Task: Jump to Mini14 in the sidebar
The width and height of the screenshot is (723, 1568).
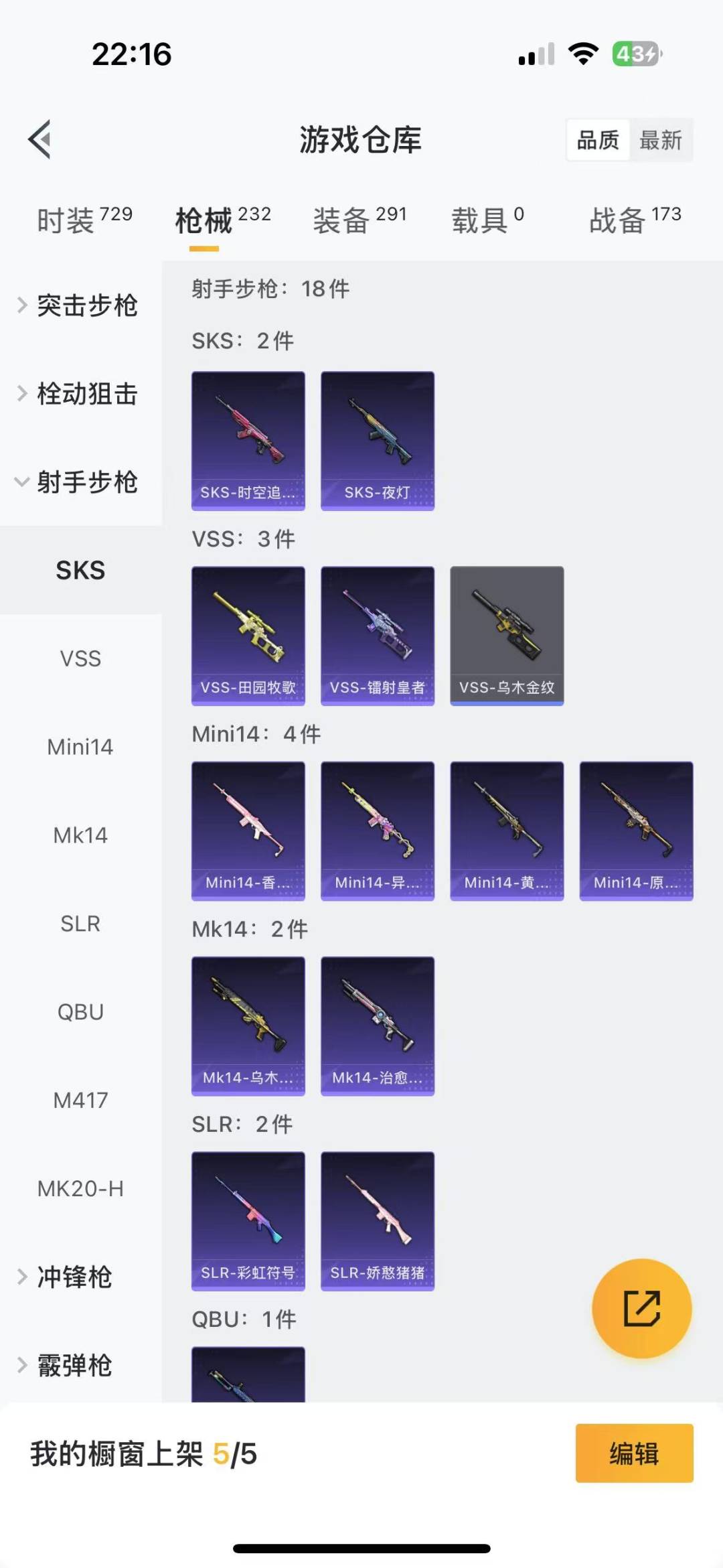Action: click(80, 747)
